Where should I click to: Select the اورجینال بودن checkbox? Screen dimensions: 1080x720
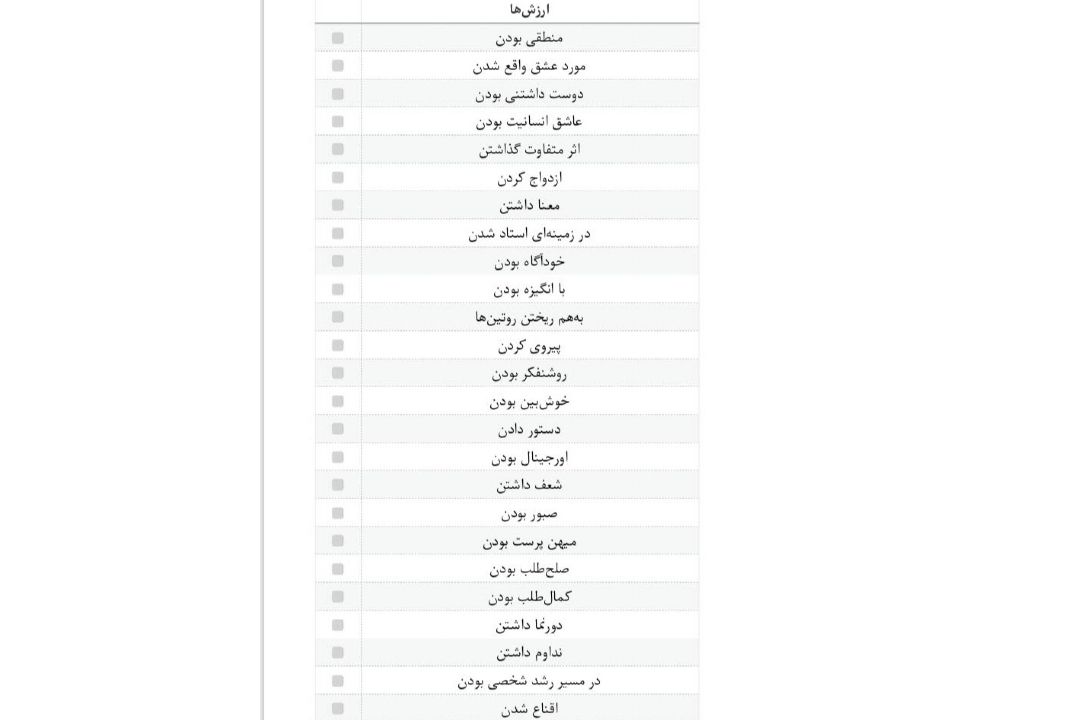(x=338, y=458)
